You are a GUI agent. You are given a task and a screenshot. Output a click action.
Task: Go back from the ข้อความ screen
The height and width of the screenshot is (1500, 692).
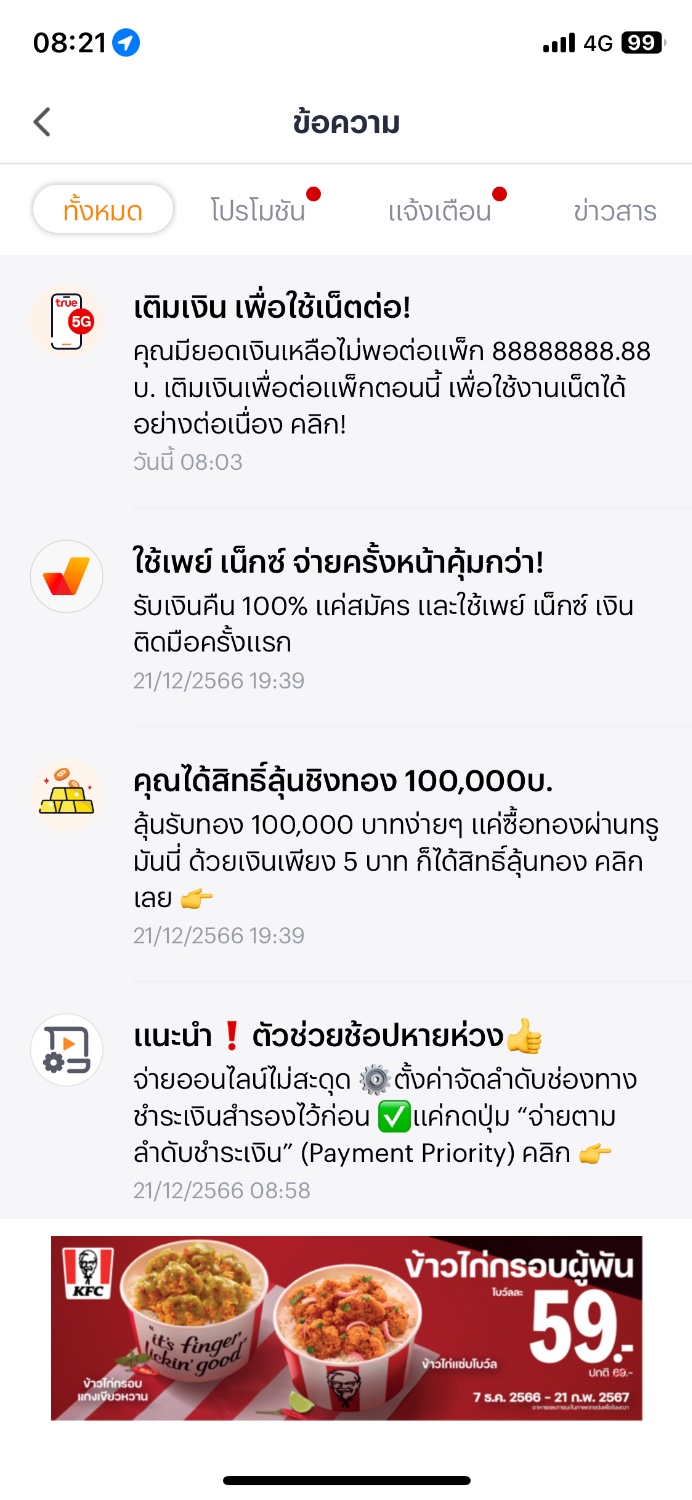42,123
